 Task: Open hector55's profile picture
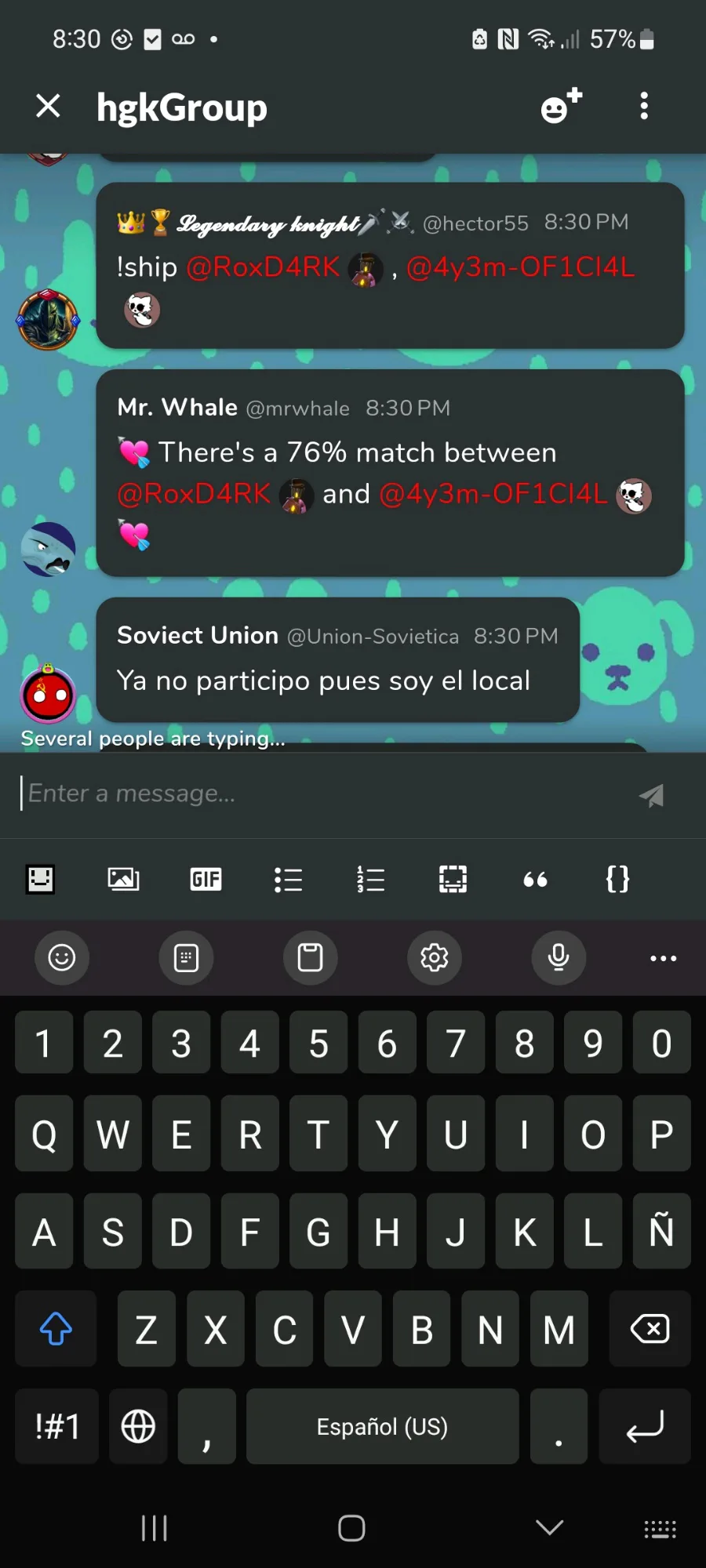coord(48,320)
